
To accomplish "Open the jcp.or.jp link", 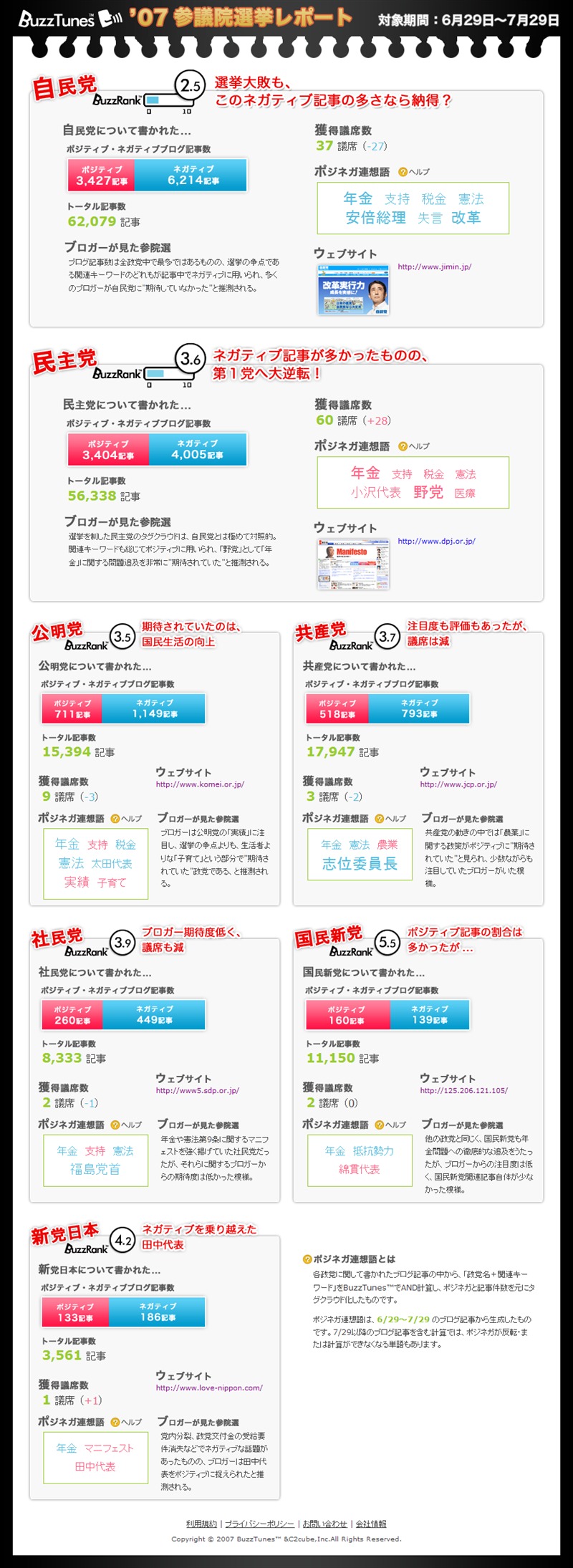I will pos(458,784).
